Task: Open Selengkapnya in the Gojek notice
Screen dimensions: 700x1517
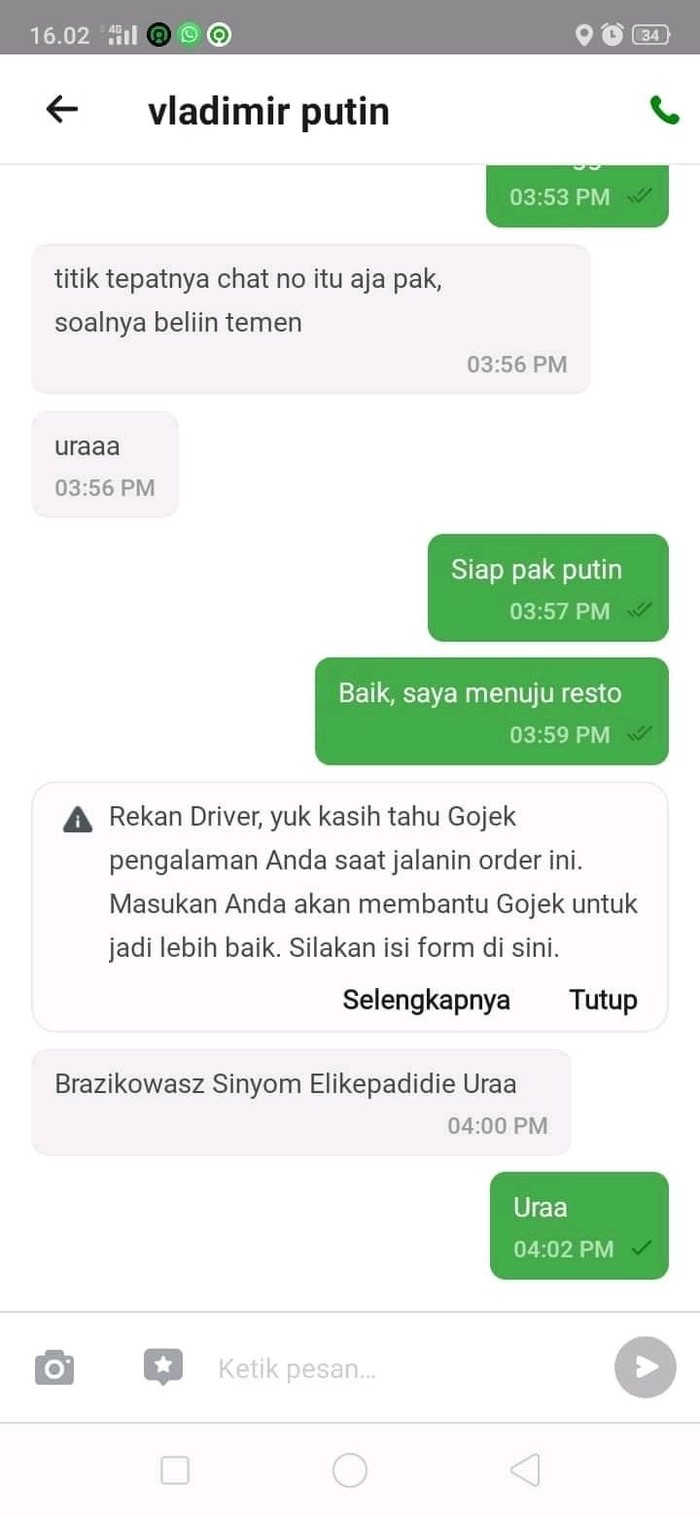Action: tap(426, 999)
